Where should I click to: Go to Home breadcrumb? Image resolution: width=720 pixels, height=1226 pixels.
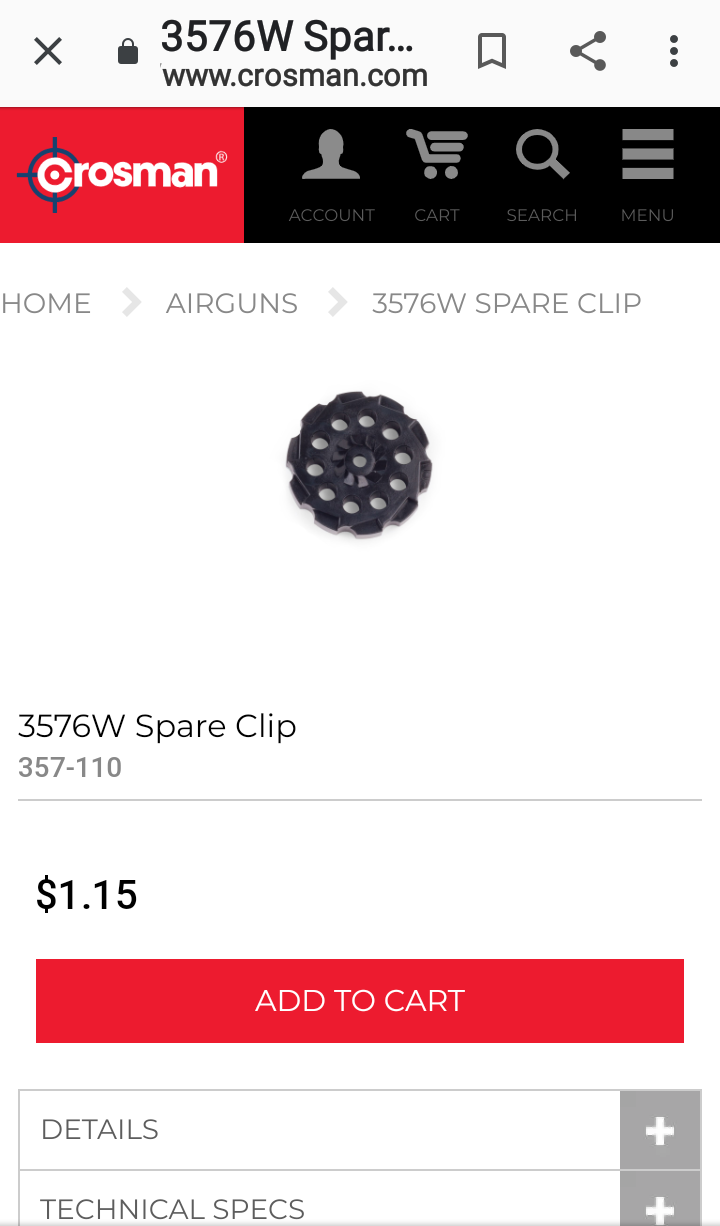(46, 303)
